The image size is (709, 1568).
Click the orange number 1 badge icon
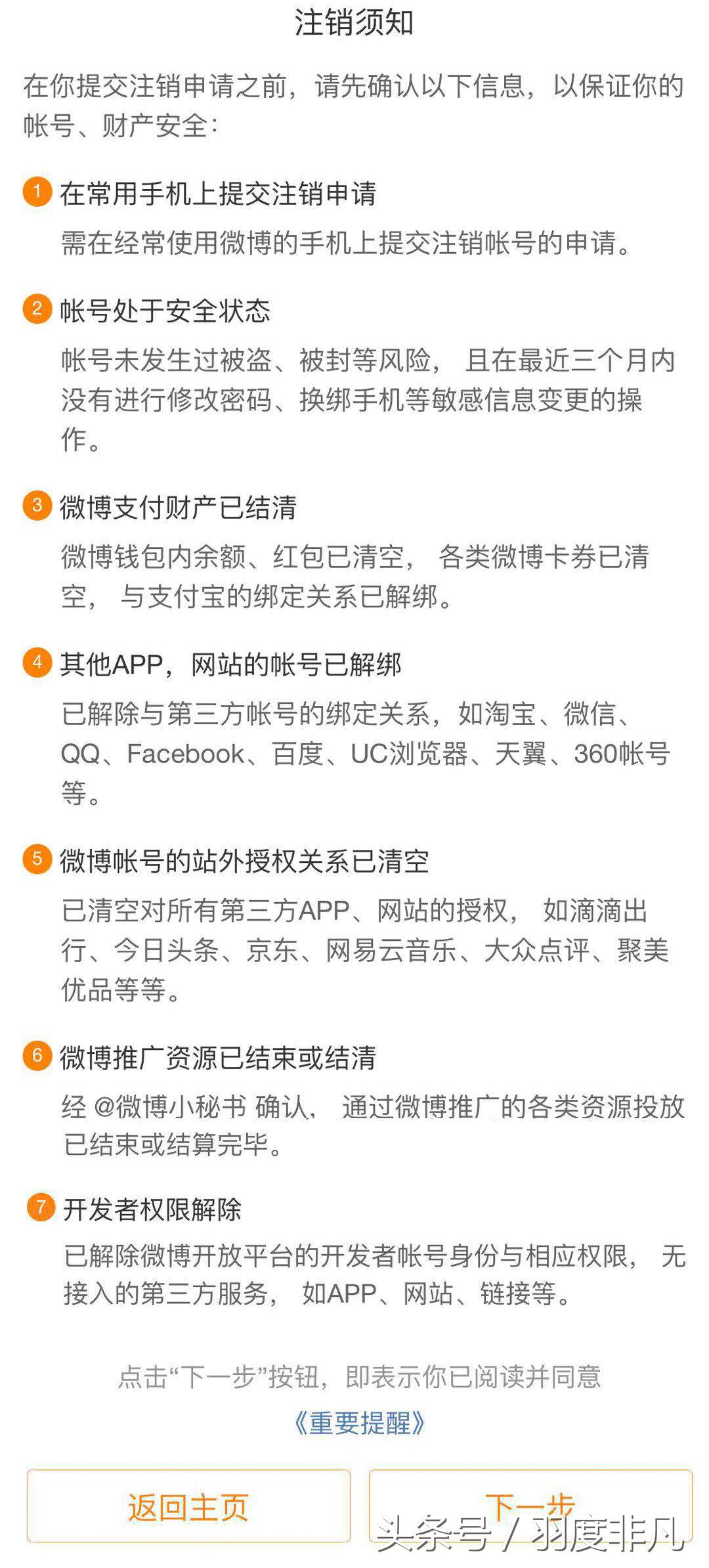pyautogui.click(x=37, y=191)
